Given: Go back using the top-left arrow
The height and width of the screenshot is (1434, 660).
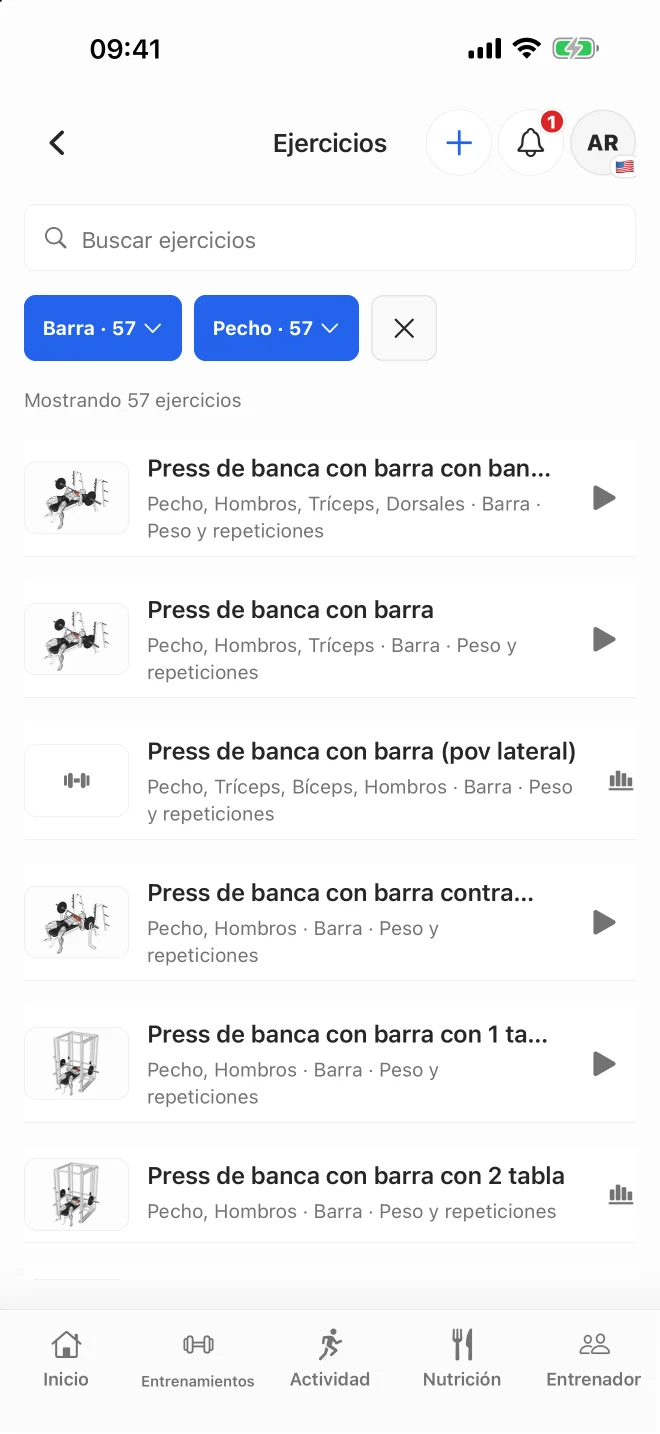Looking at the screenshot, I should point(57,143).
